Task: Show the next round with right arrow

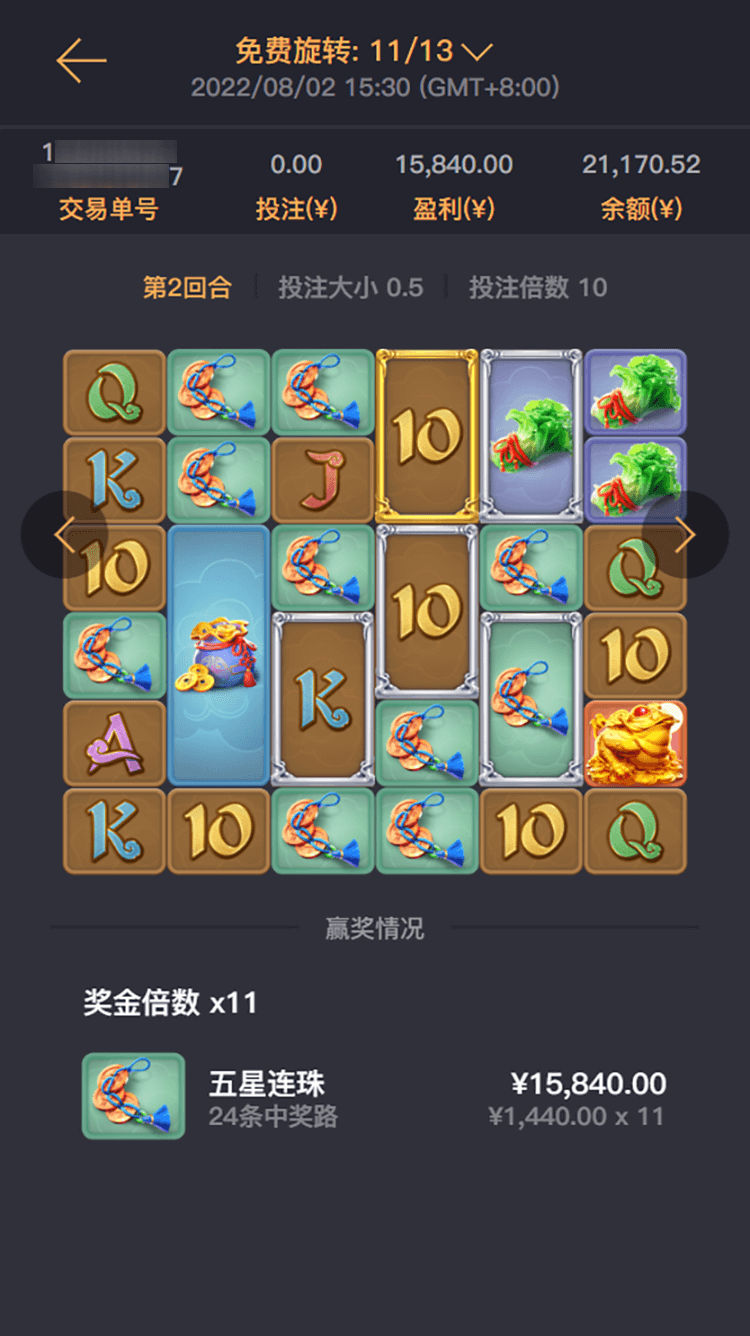Action: point(686,535)
